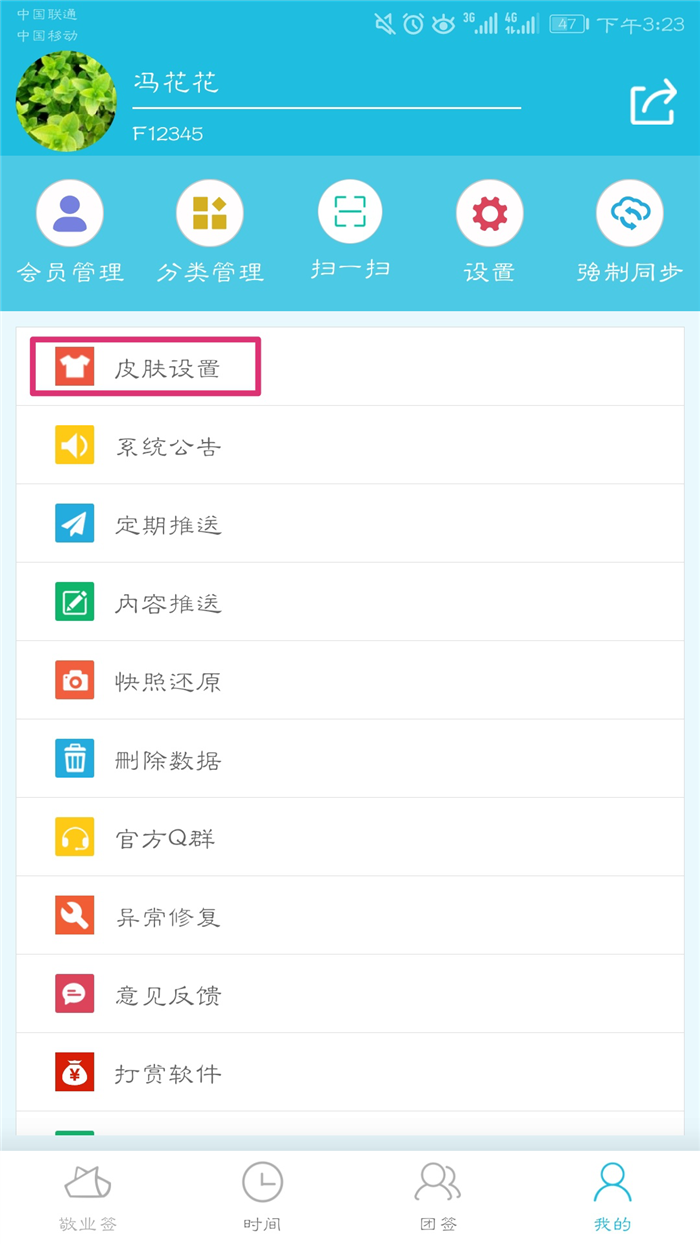Switch to the 团签 tab
The width and height of the screenshot is (700, 1244).
(x=438, y=1197)
